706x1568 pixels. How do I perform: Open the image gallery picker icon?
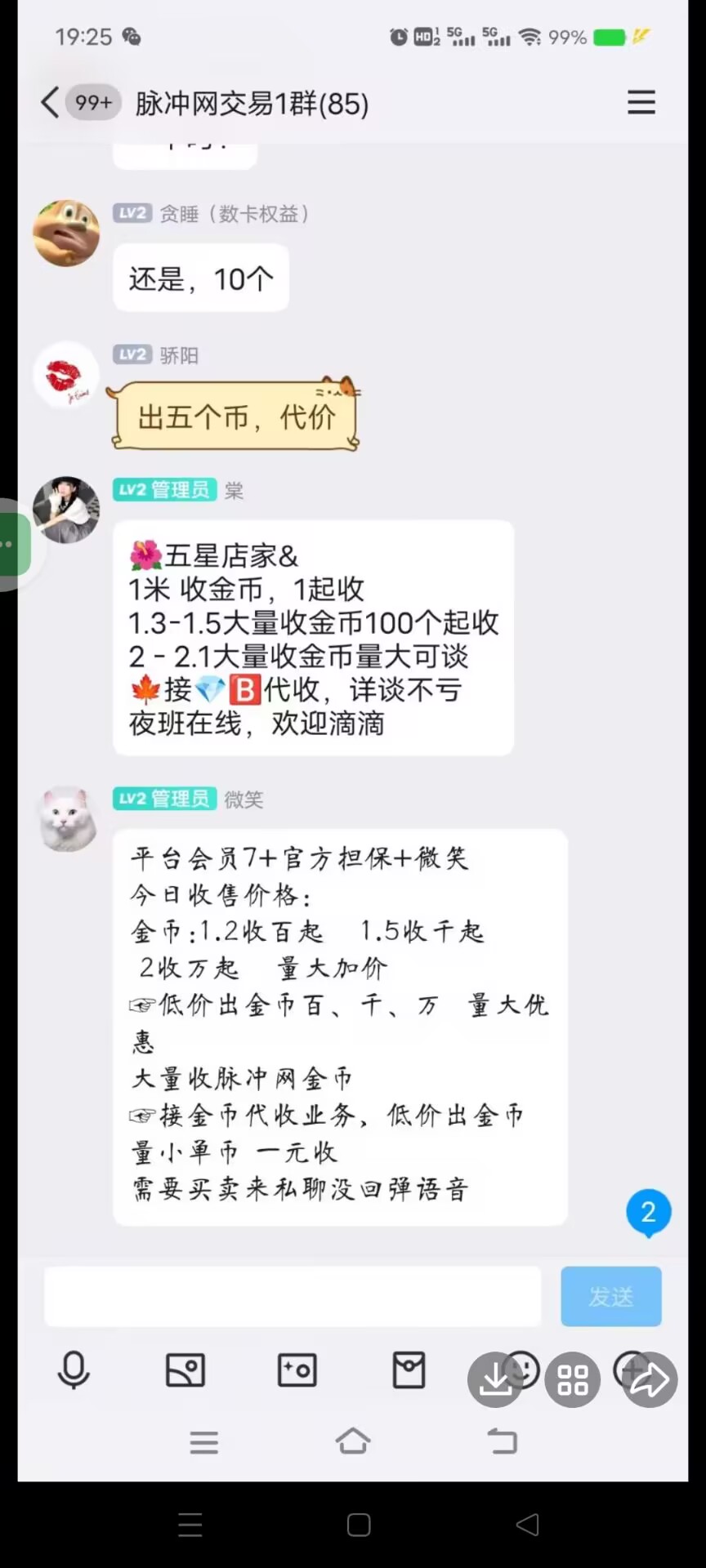185,1370
